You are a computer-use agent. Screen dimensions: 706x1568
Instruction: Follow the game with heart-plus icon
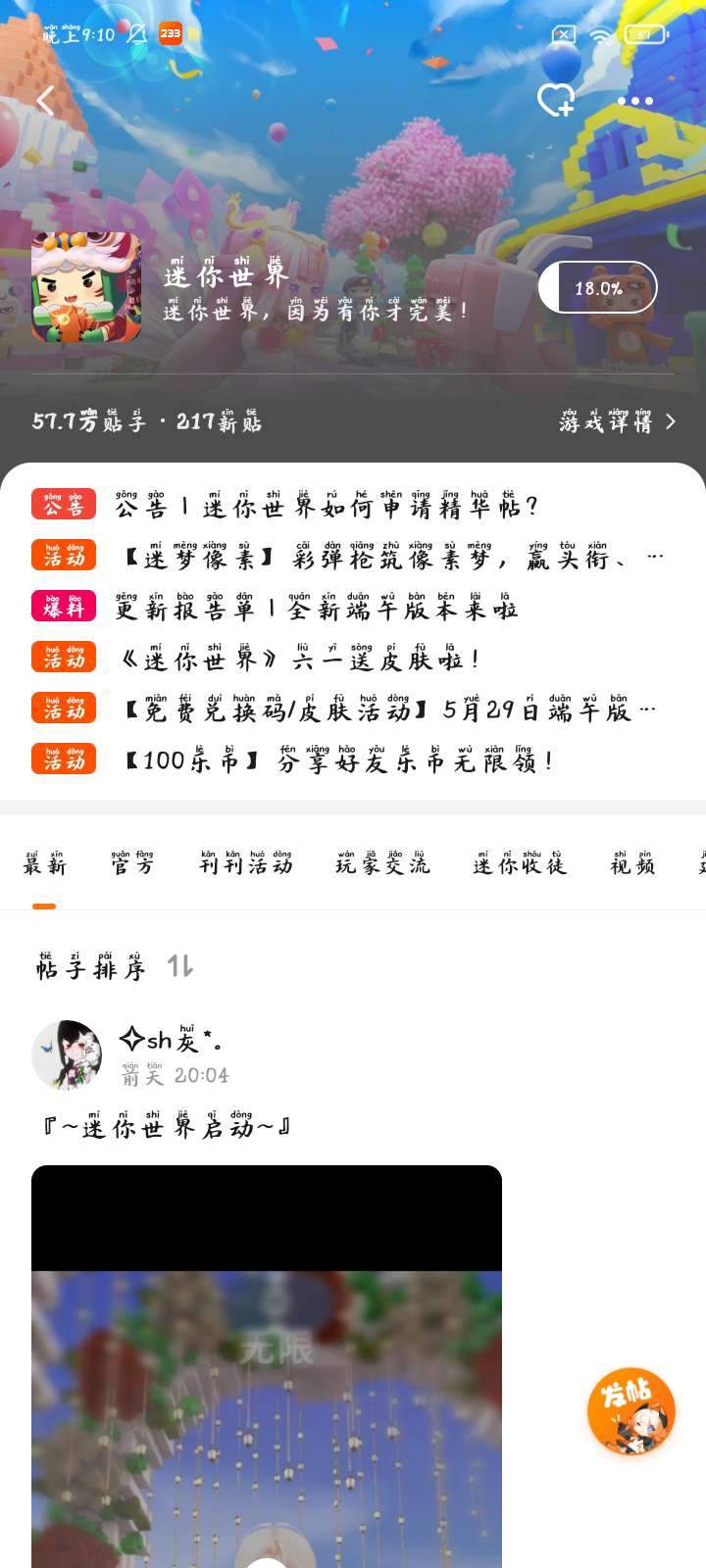point(556,100)
